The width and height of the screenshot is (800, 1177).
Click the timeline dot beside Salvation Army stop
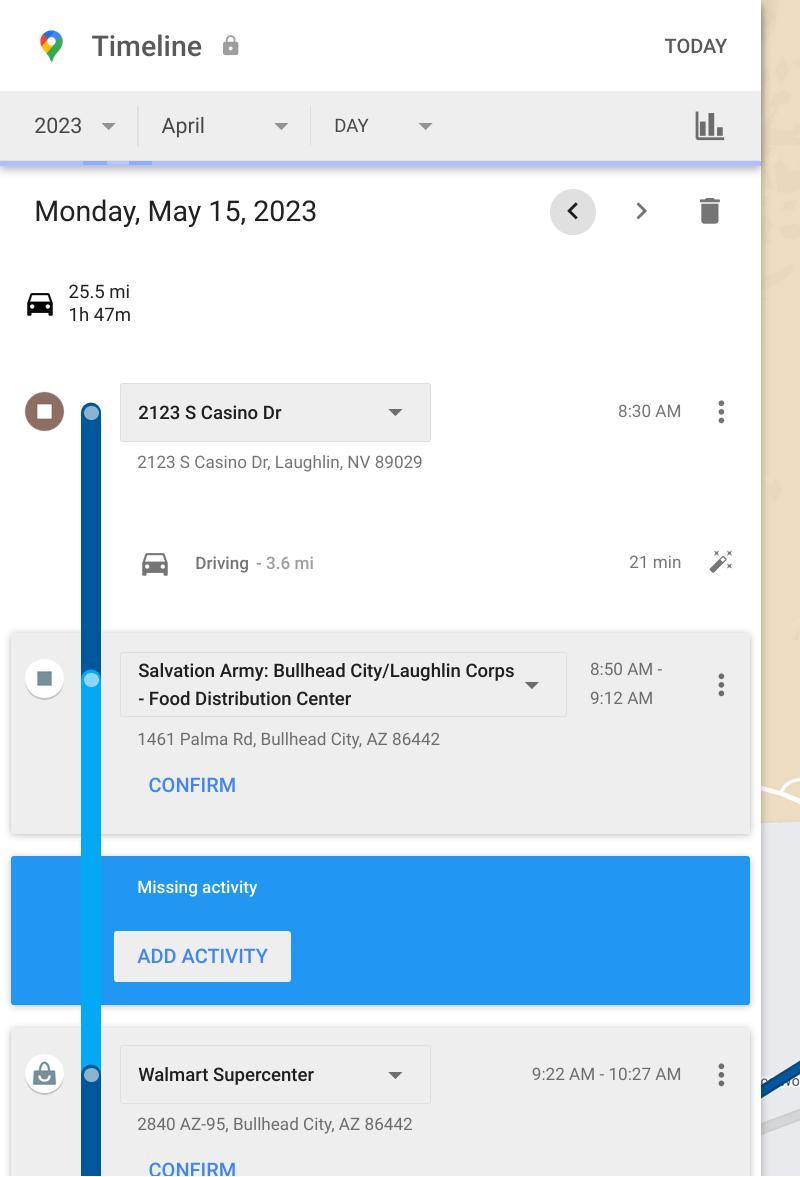(x=91, y=679)
